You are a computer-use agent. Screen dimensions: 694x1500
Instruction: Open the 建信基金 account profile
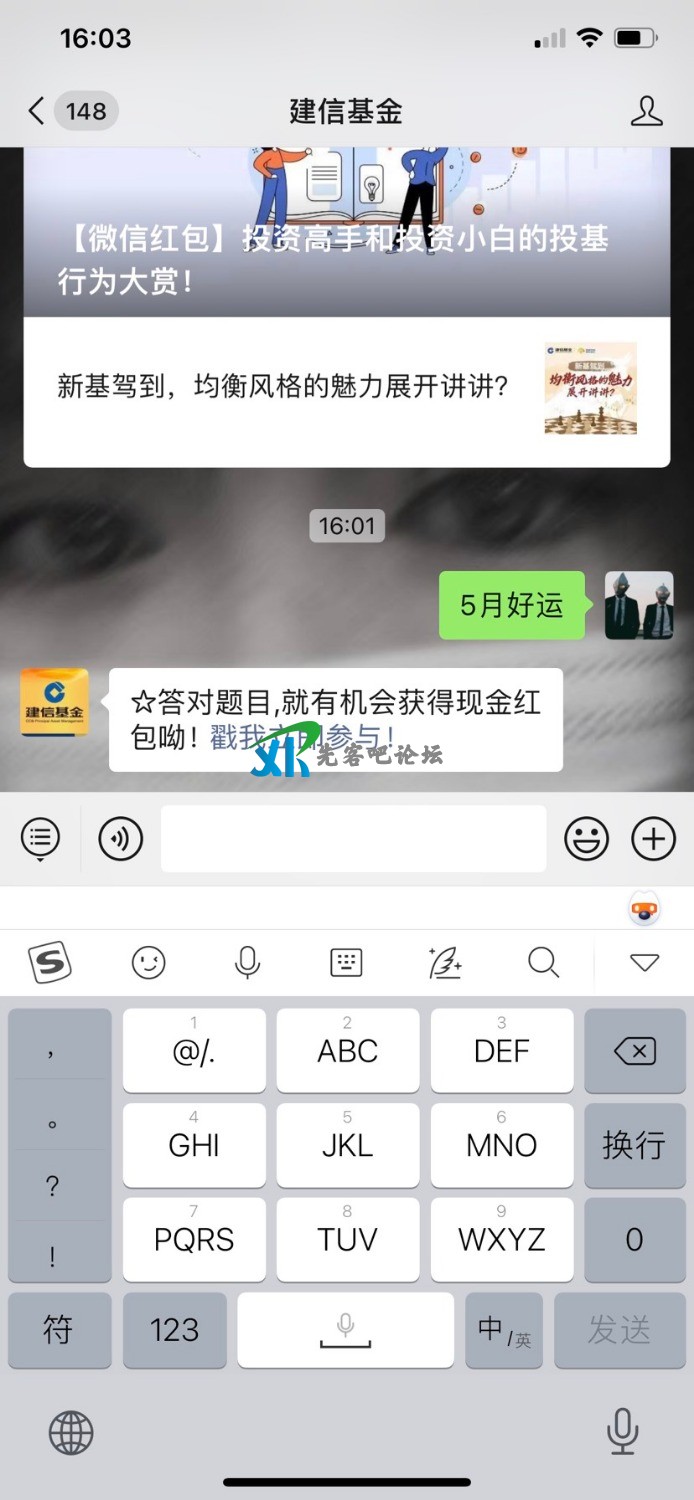click(646, 111)
